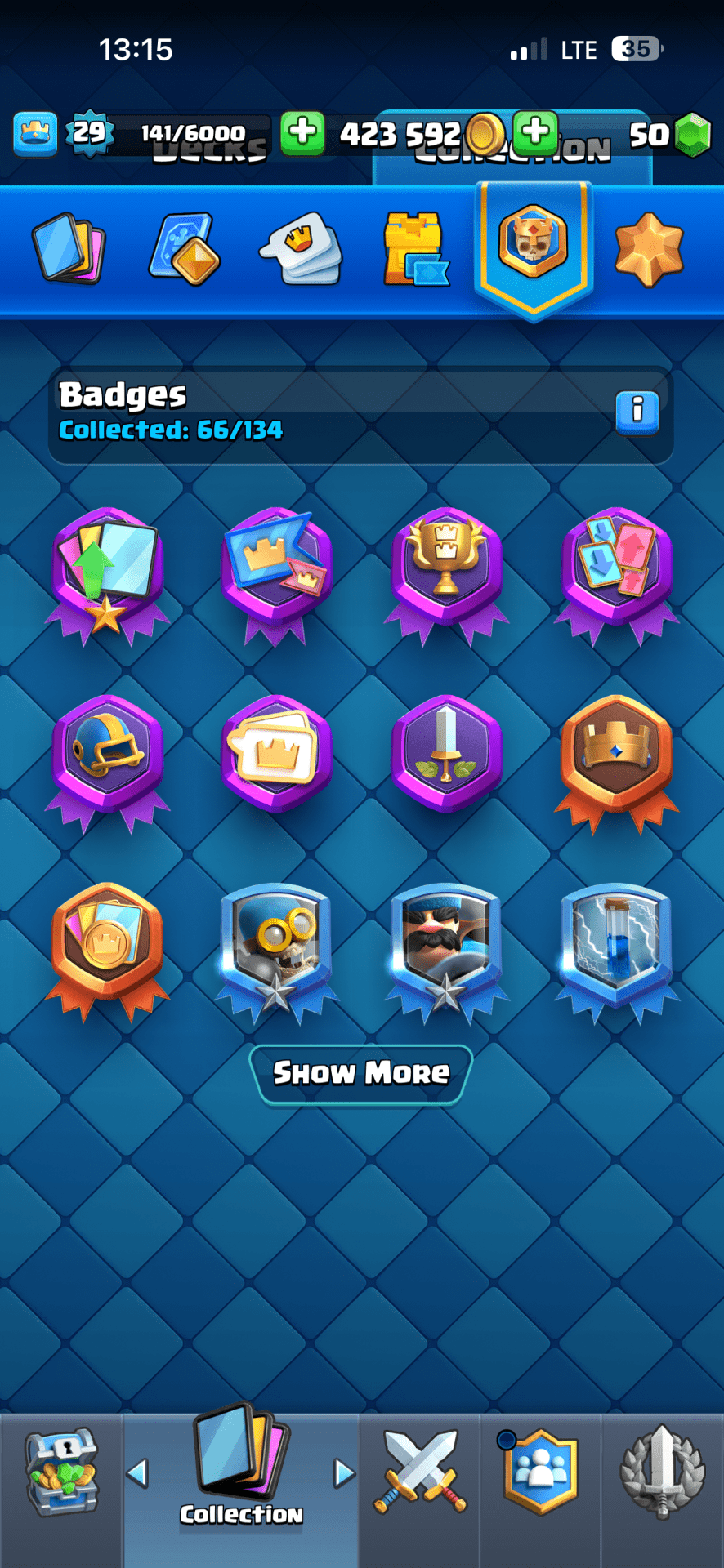Buy more gems with the green plus
724x1568 pixels.
pos(535,132)
